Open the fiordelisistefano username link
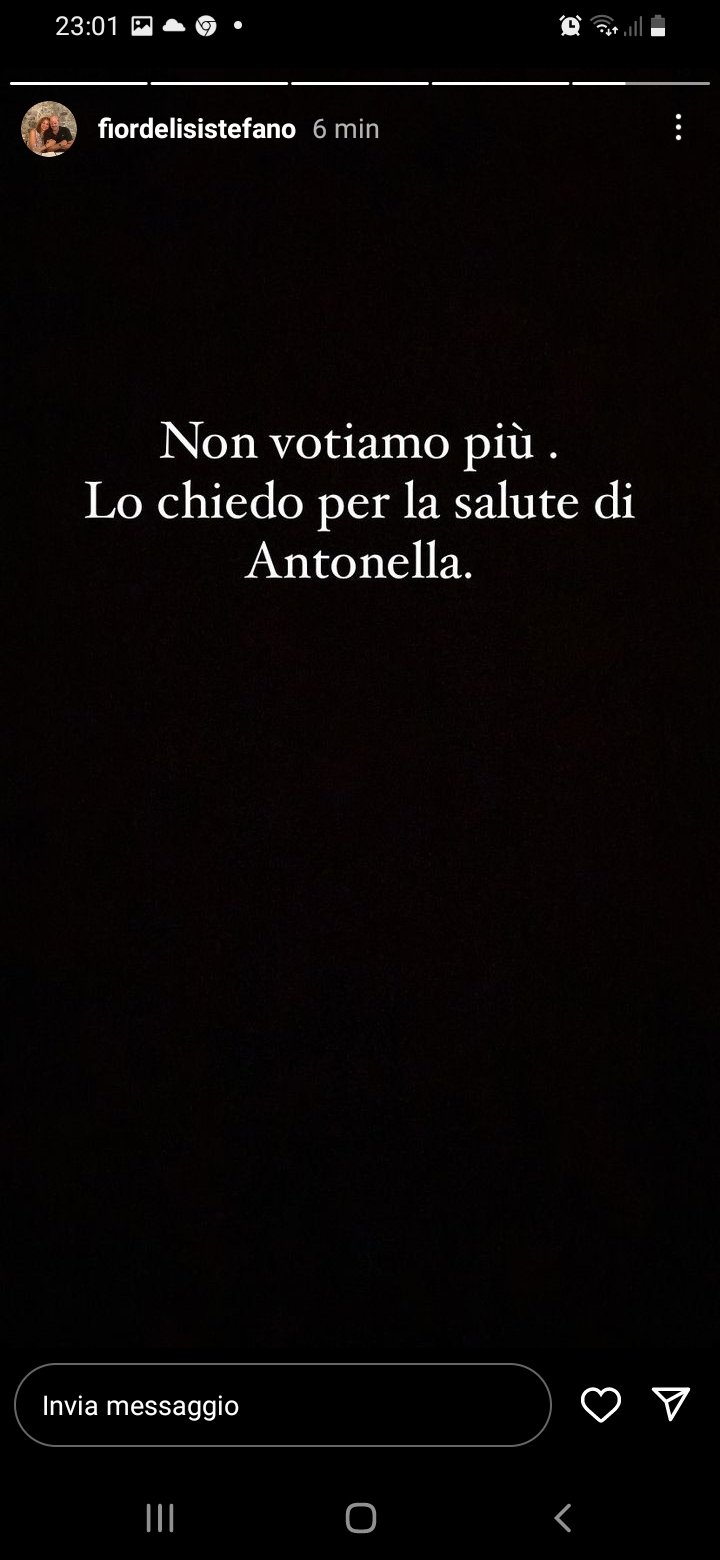The height and width of the screenshot is (1560, 720). tap(197, 129)
